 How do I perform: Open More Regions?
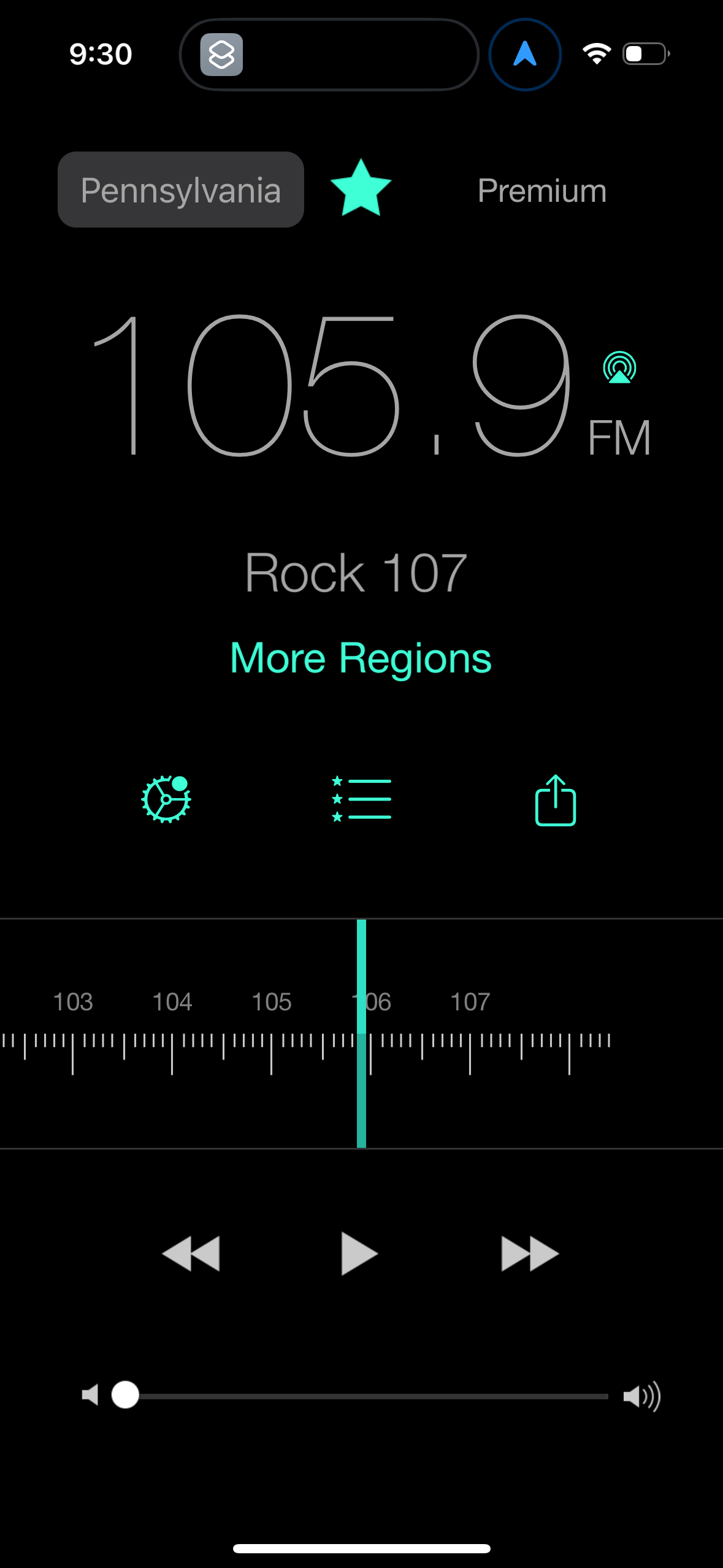(x=361, y=658)
